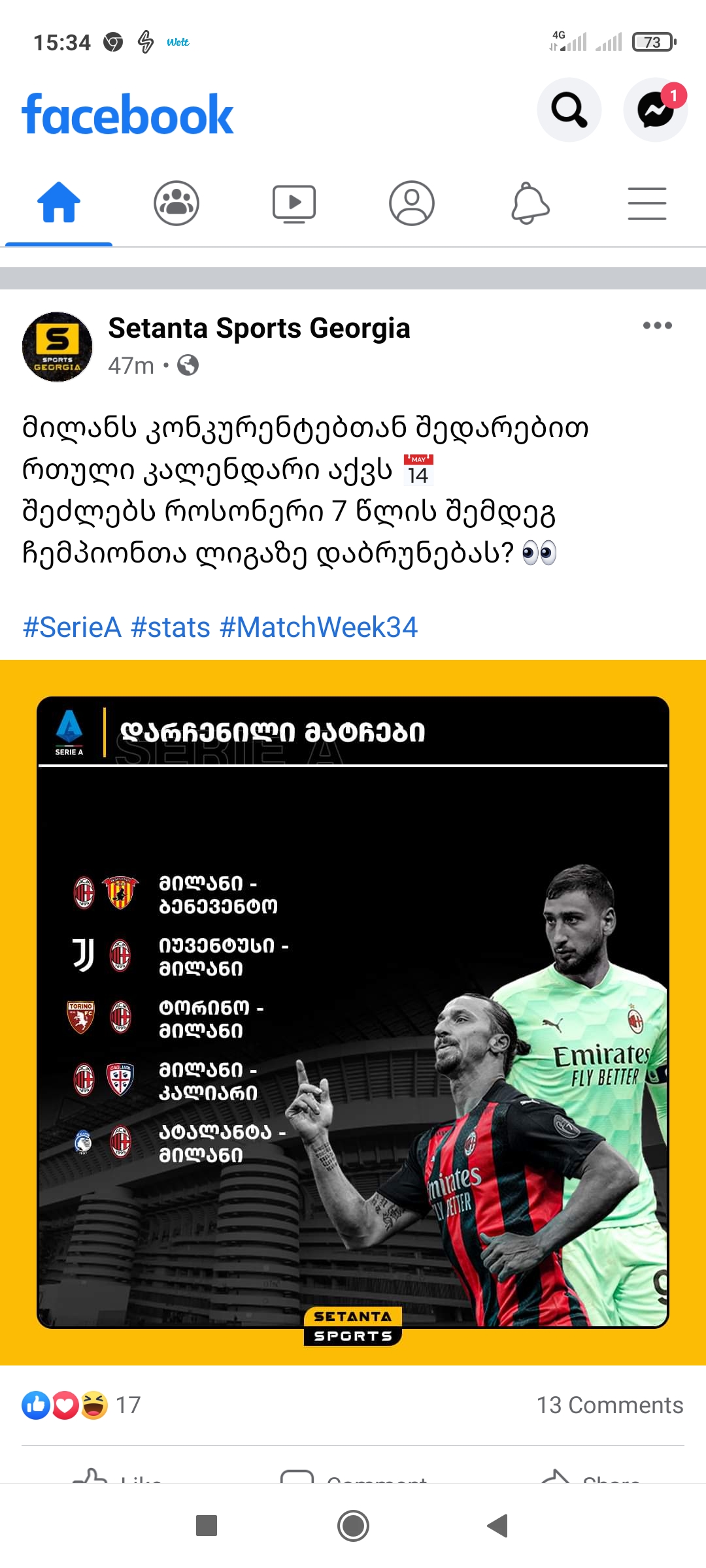Go to the Profile tab
The image size is (706, 1568).
pos(412,203)
